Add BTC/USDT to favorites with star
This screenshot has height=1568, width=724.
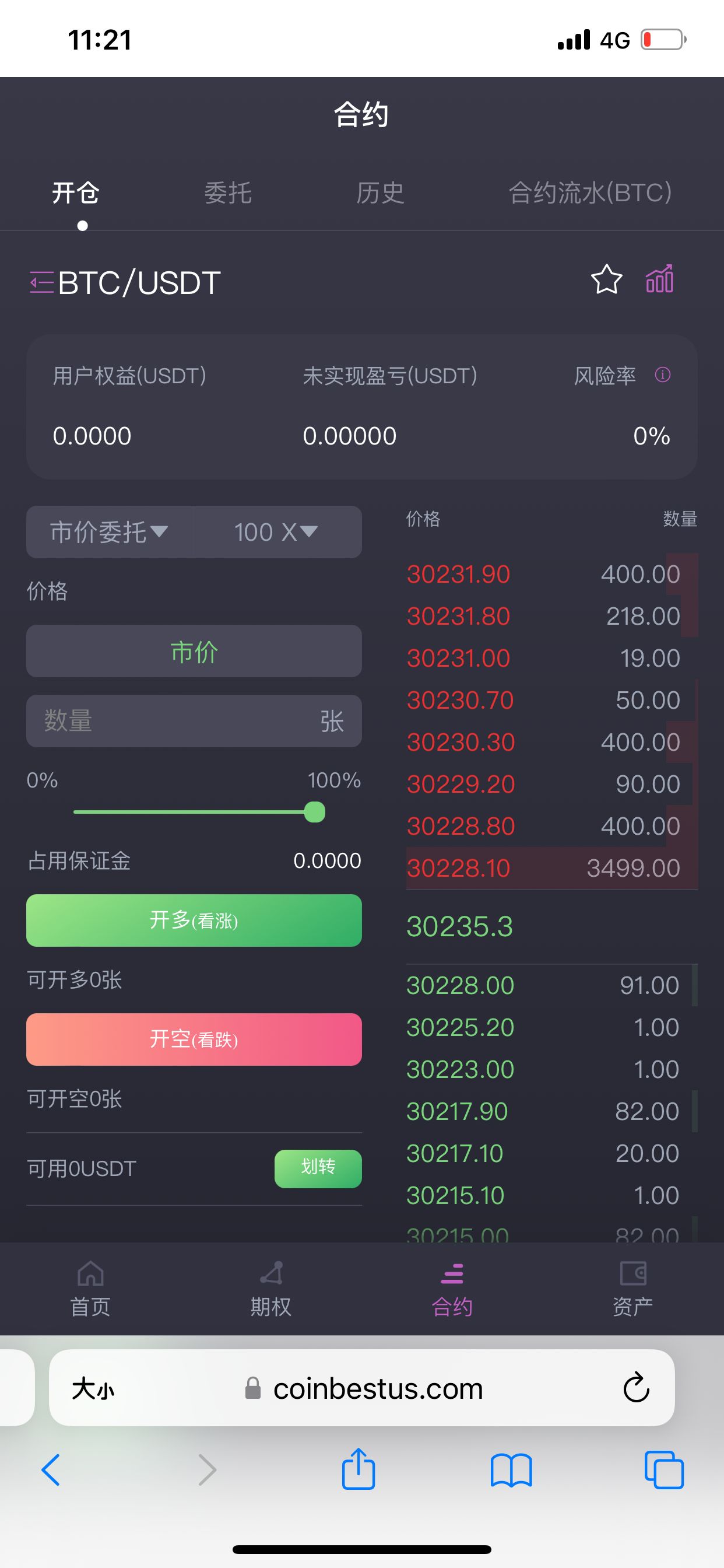point(607,280)
